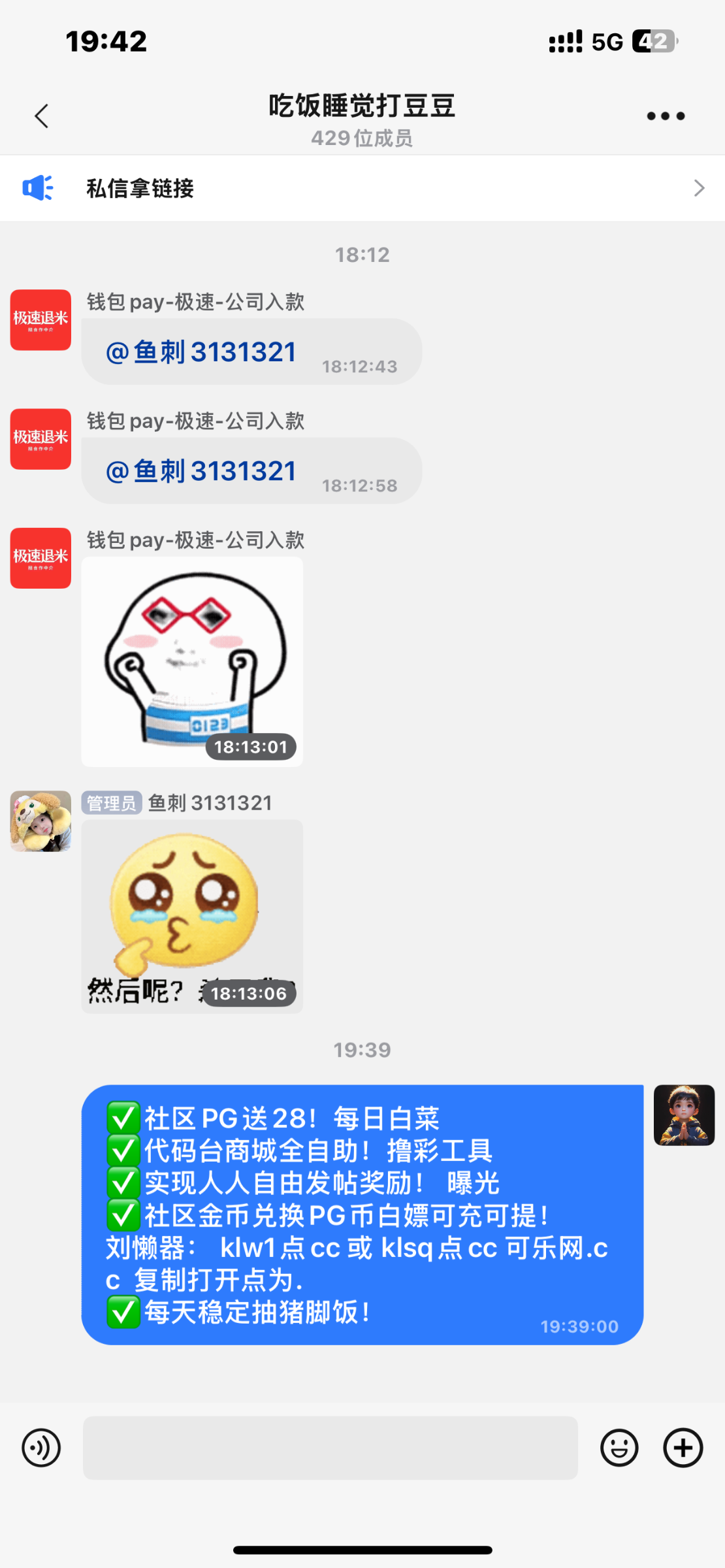
Task: Tap the message input field
Action: pyautogui.click(x=330, y=1448)
